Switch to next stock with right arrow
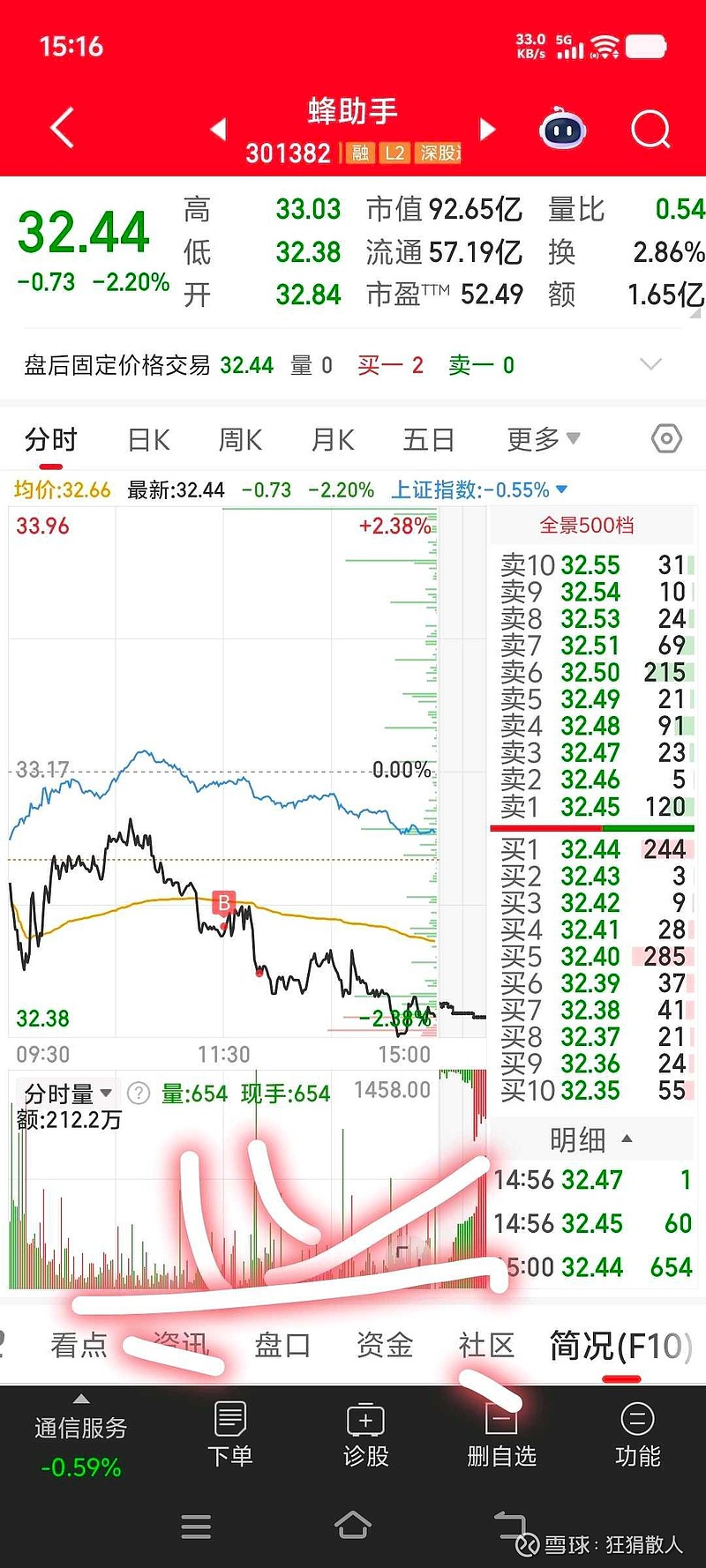This screenshot has height=1568, width=706. tap(487, 129)
